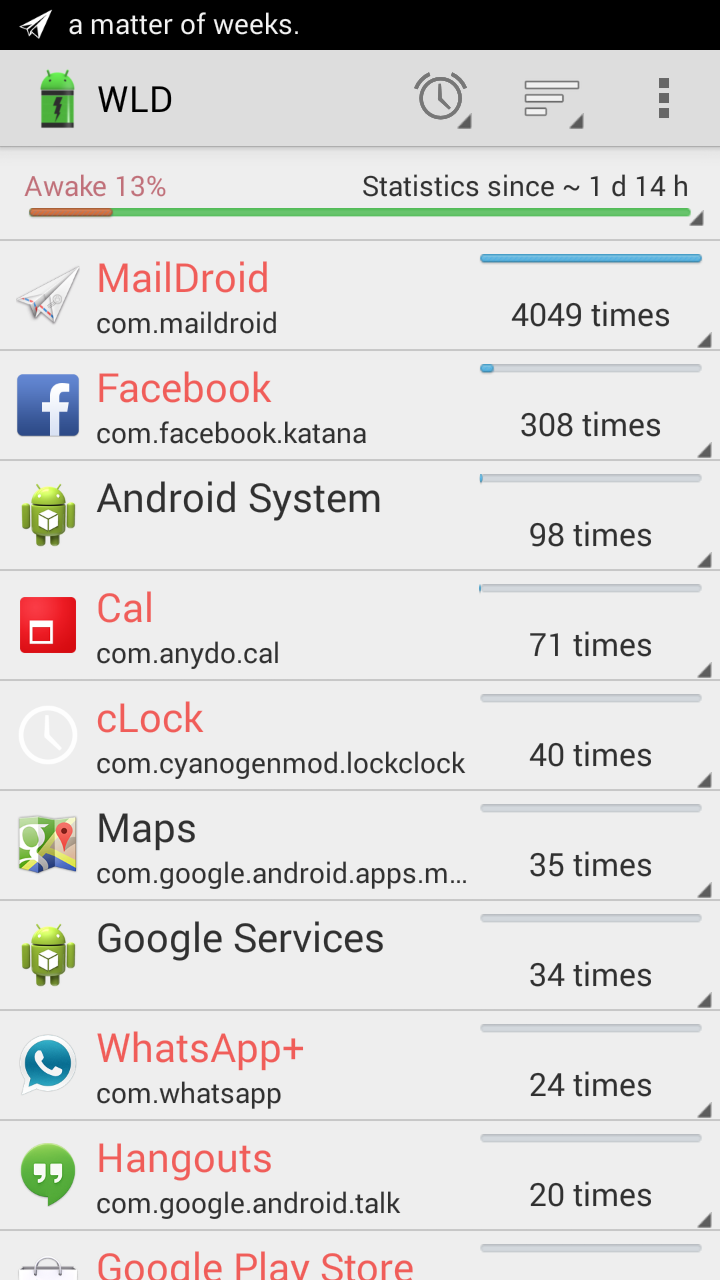View Hangouts wakeup details

pos(360,1176)
